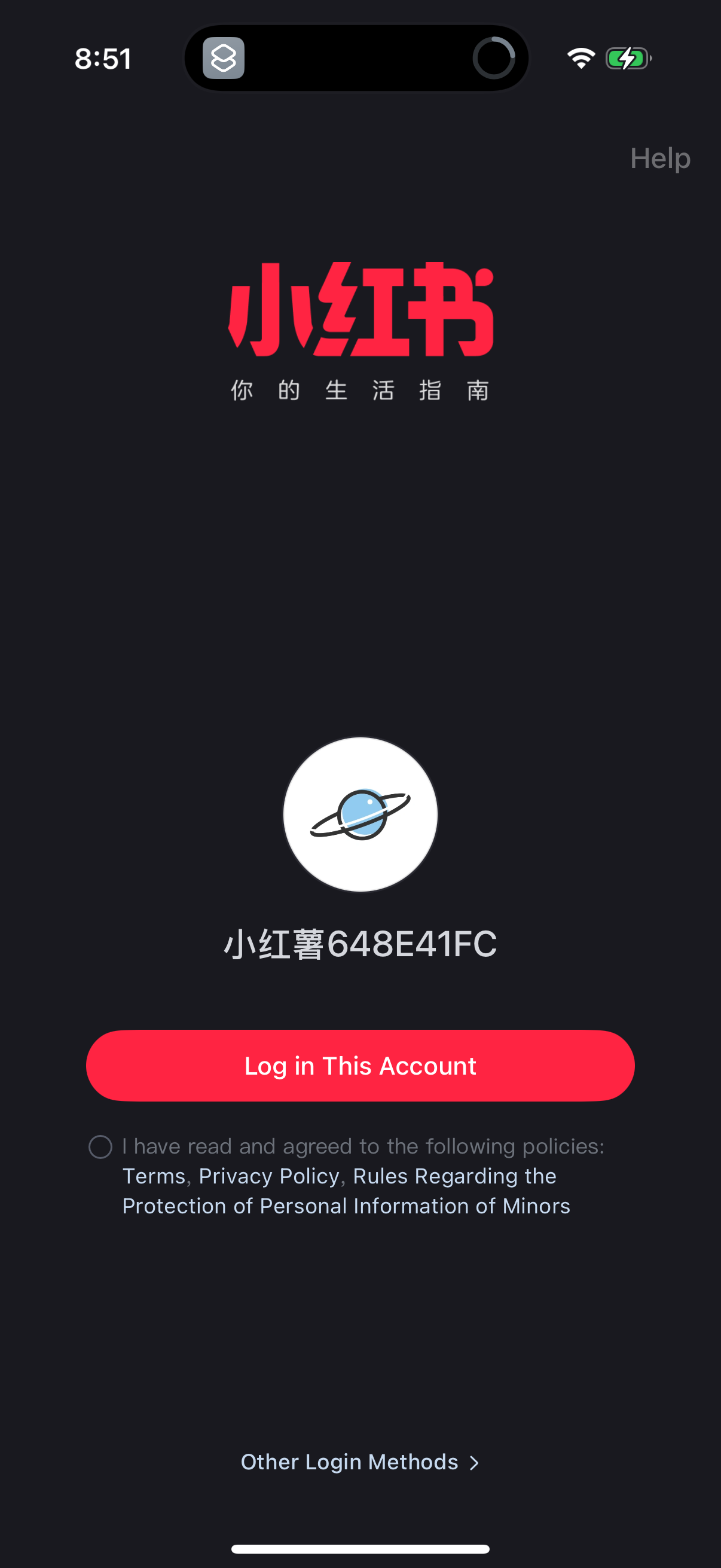
Task: Tap the 你的生活指南 tagline under the logo
Action: [360, 390]
